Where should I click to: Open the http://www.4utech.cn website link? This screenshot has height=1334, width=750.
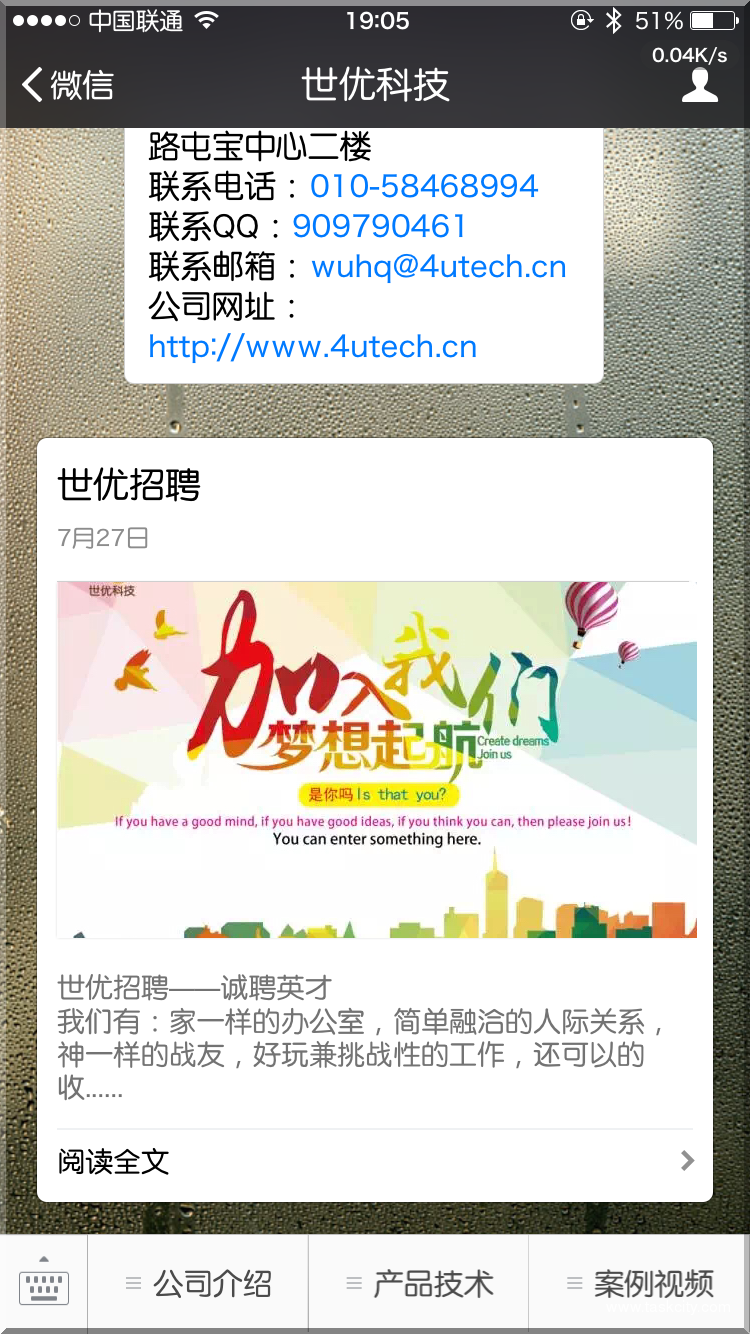click(312, 346)
